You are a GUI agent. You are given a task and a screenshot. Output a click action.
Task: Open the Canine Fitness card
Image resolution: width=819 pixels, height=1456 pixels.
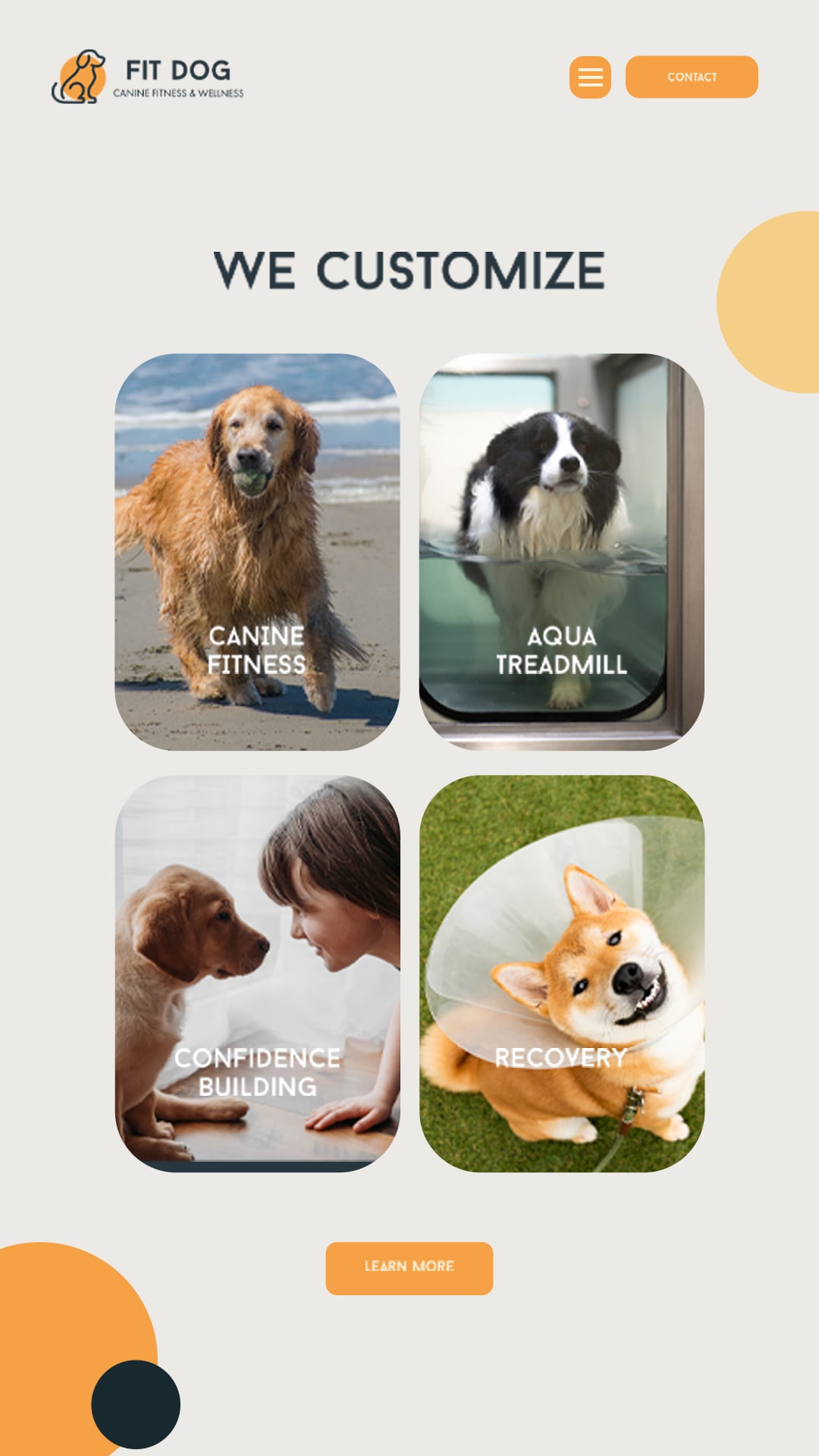tap(257, 552)
